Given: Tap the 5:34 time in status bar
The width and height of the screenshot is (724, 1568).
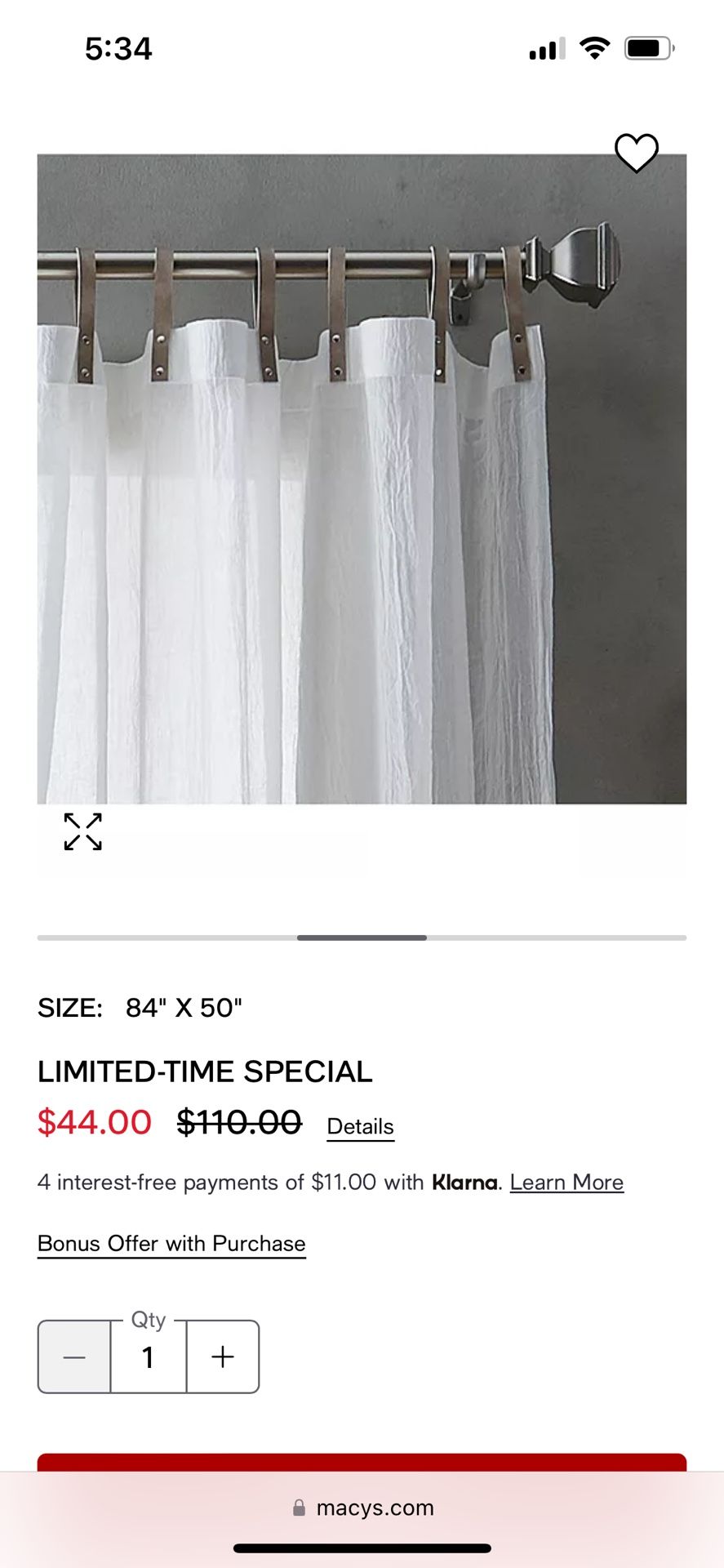Looking at the screenshot, I should pos(118,48).
